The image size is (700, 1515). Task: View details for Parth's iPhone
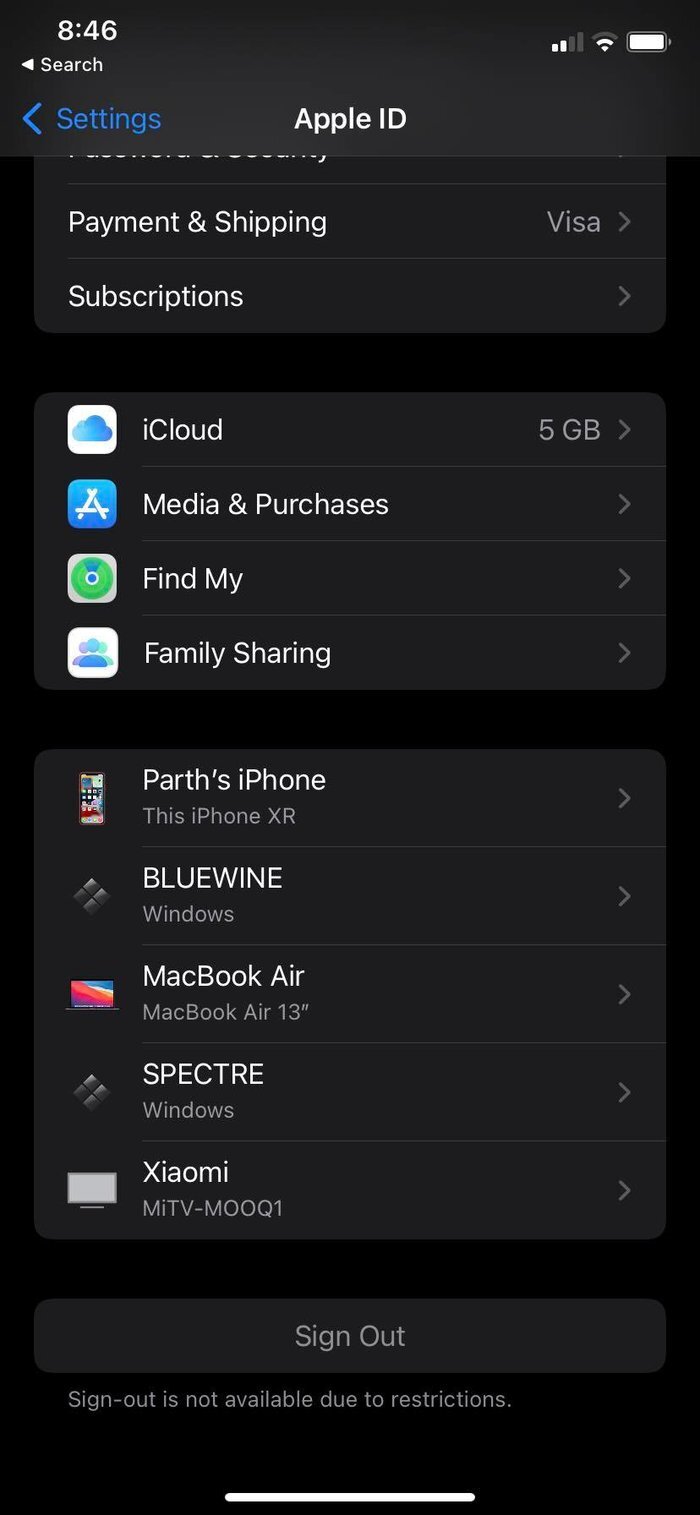pyautogui.click(x=350, y=797)
